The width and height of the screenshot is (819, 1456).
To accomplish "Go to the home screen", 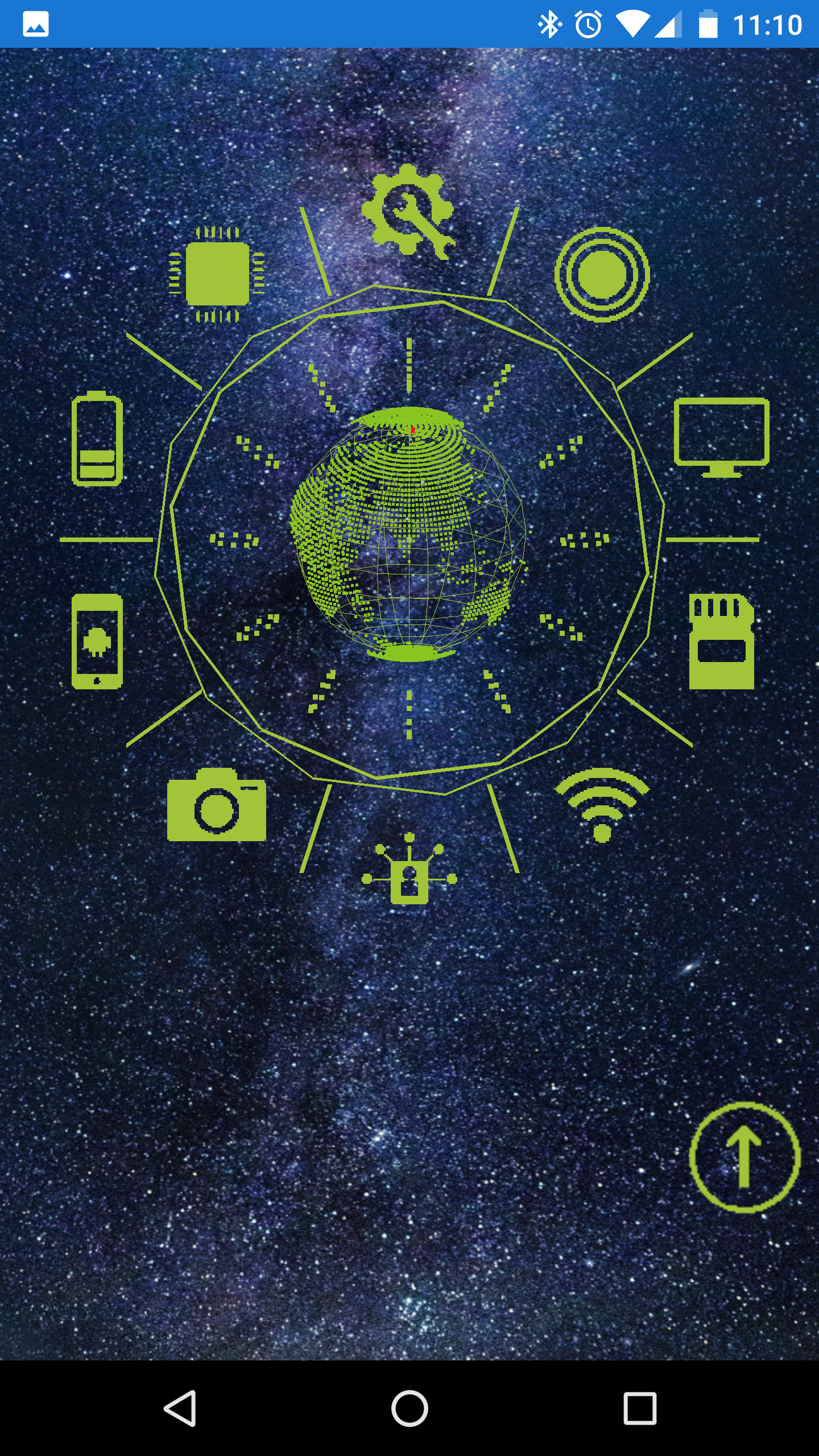I will [409, 1408].
